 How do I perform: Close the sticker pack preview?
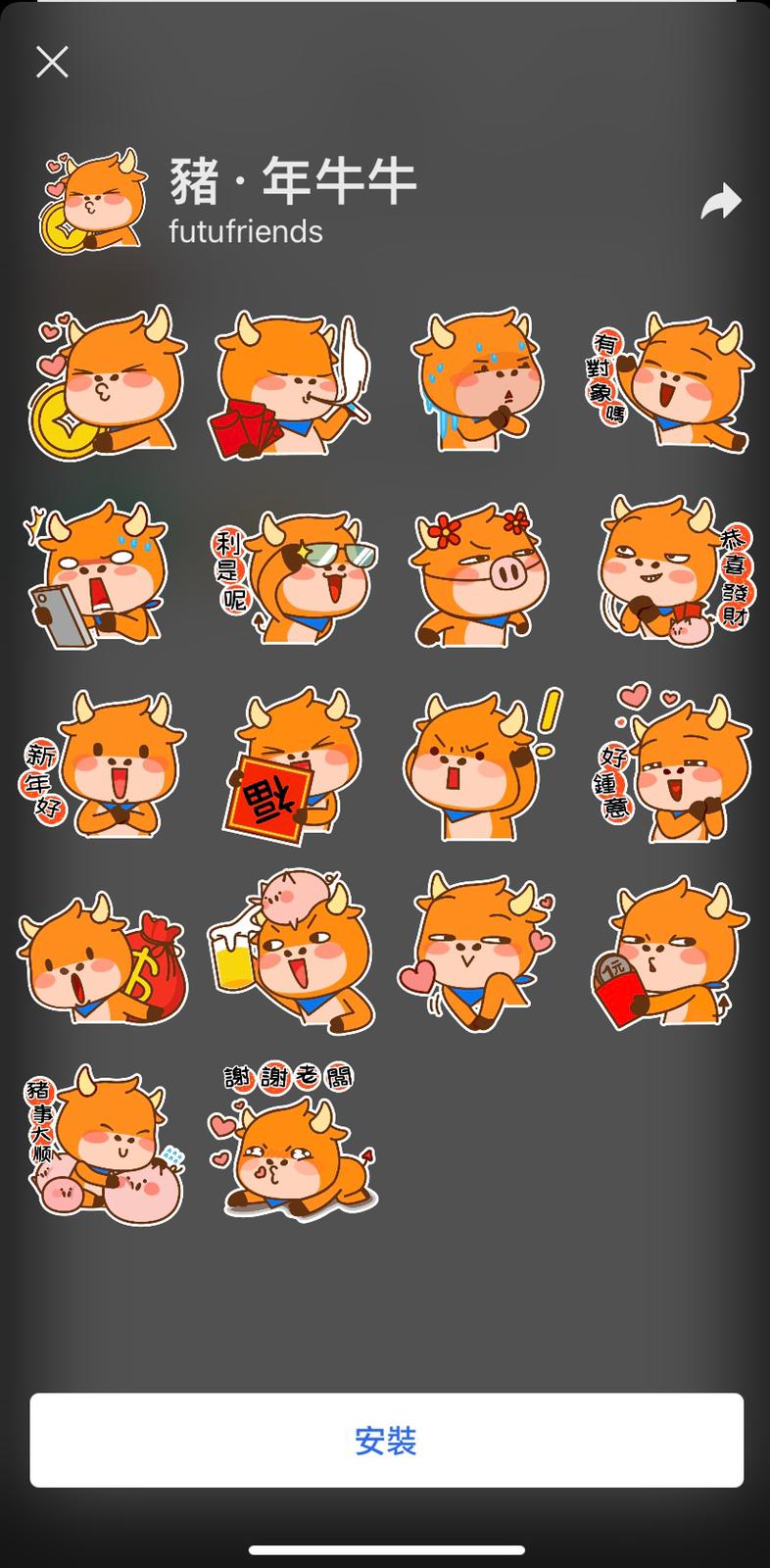(x=52, y=62)
